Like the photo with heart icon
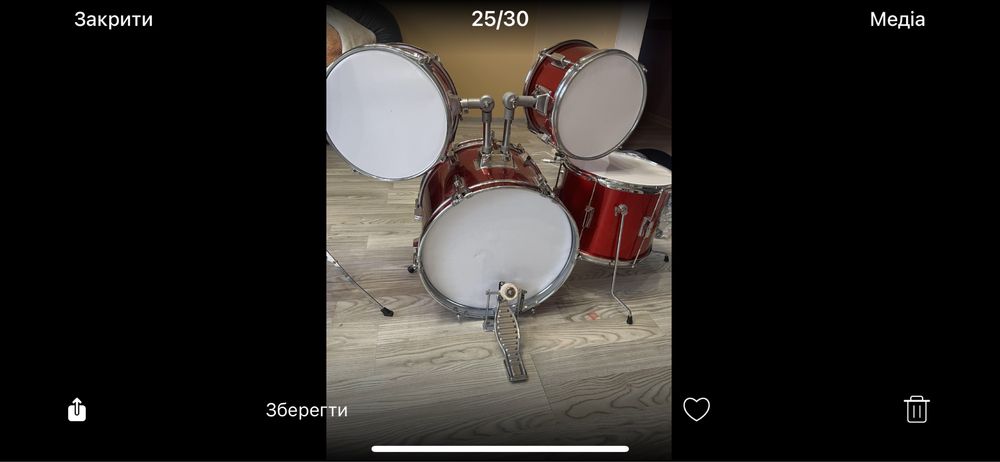Viewport: 1000px width, 462px height. point(696,409)
